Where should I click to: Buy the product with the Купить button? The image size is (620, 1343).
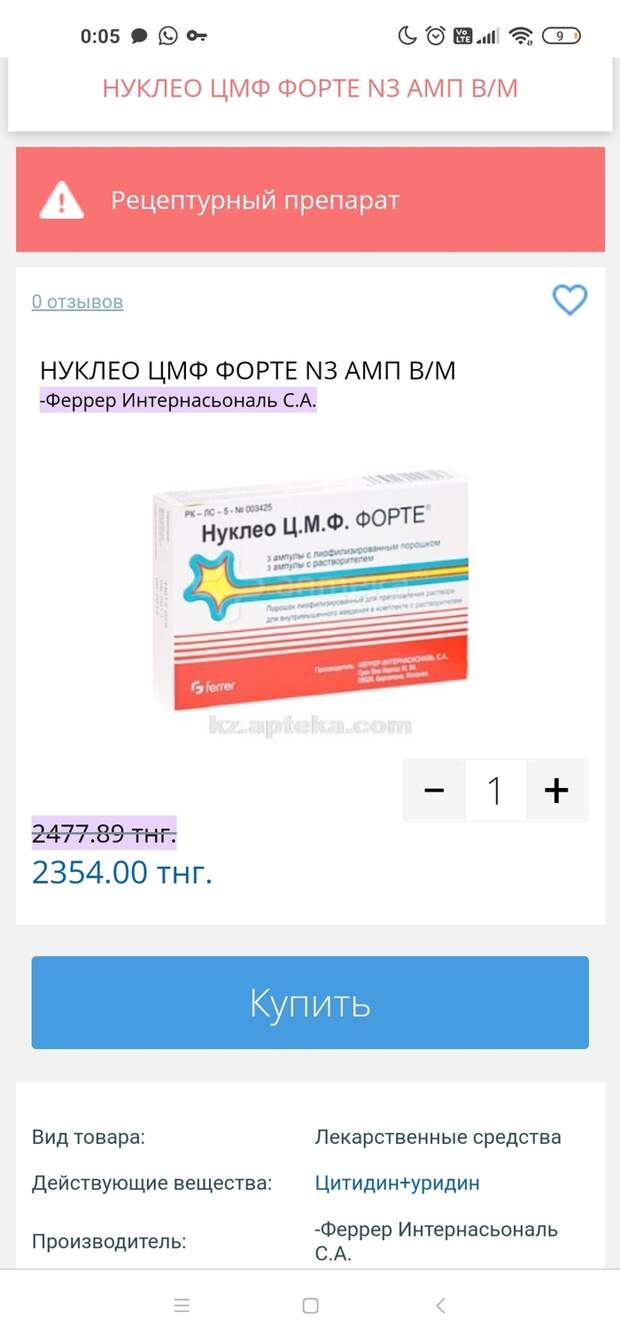[x=310, y=1002]
